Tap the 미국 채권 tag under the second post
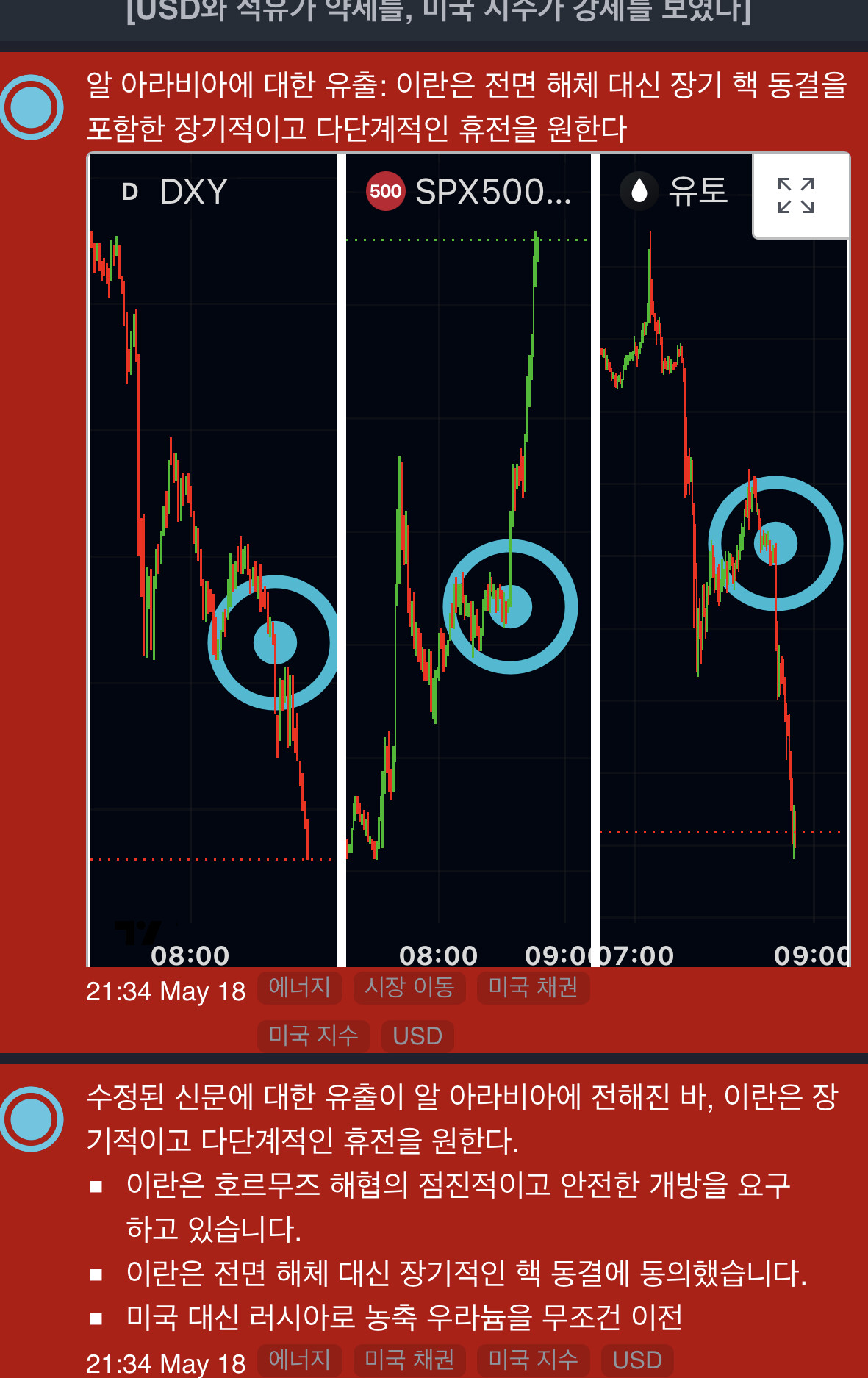The width and height of the screenshot is (868, 1378). pyautogui.click(x=409, y=1360)
